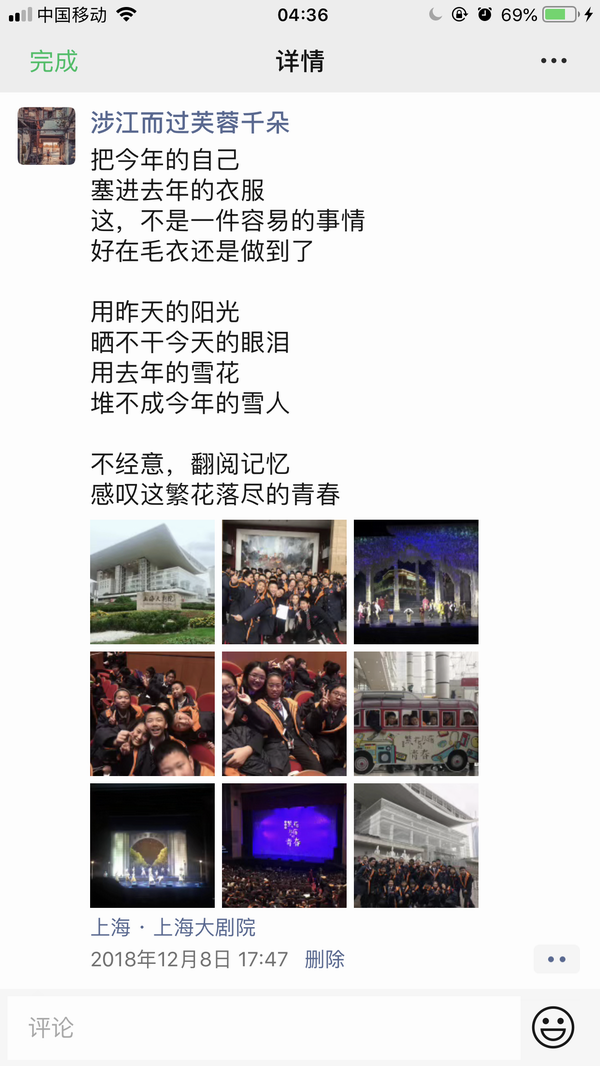This screenshot has height=1066, width=600.
Task: Open the like/comment popup button
Action: tap(556, 959)
